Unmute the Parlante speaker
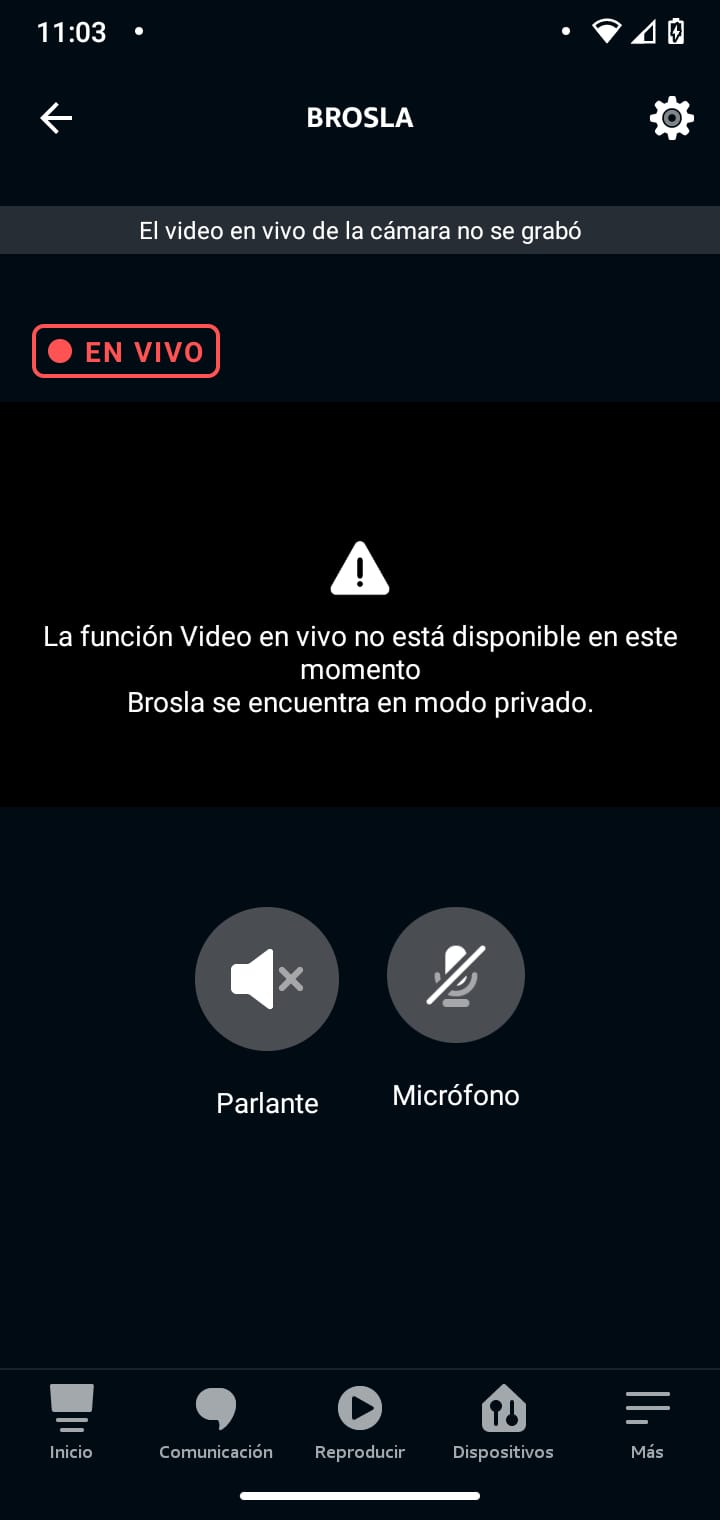The width and height of the screenshot is (720, 1520). point(267,978)
